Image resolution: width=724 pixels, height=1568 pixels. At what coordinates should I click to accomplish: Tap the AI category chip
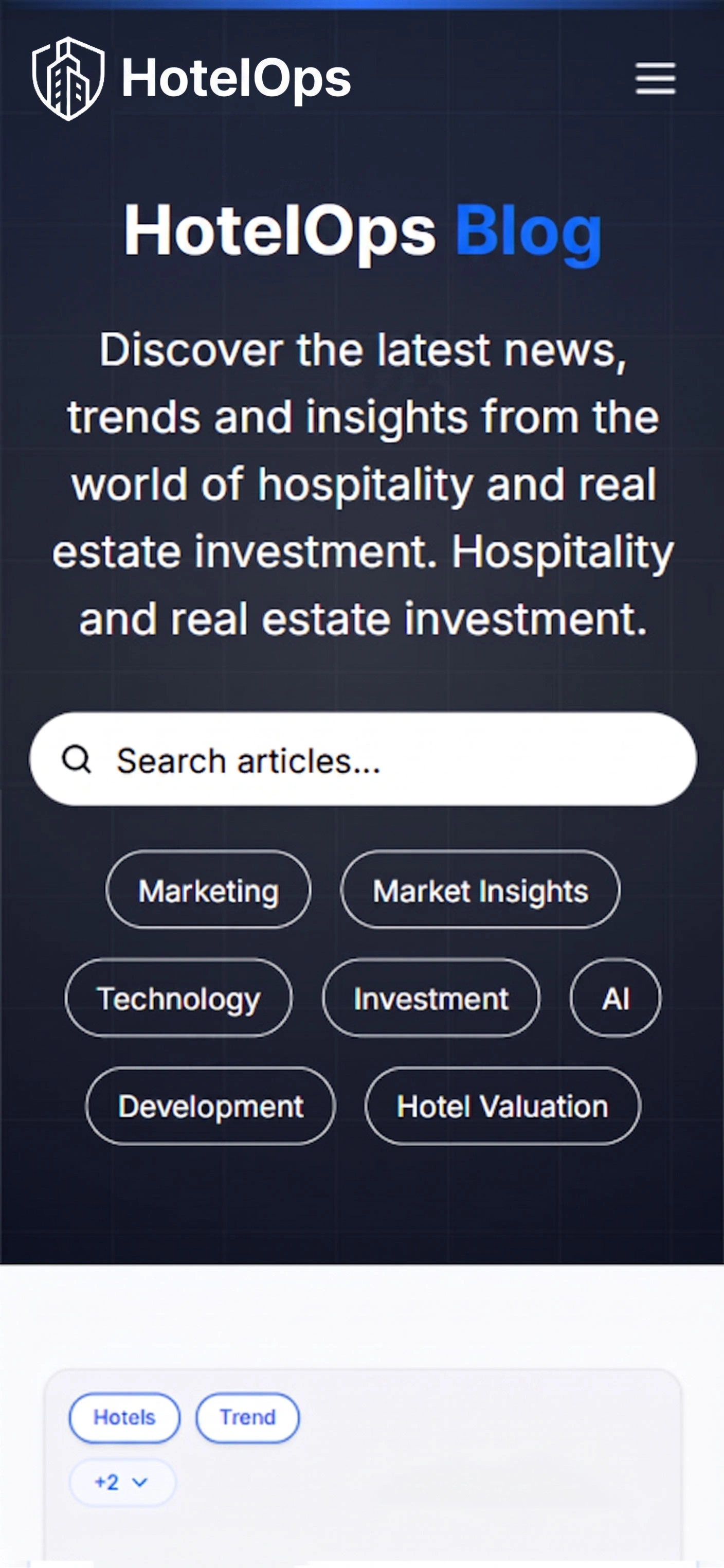click(x=615, y=998)
